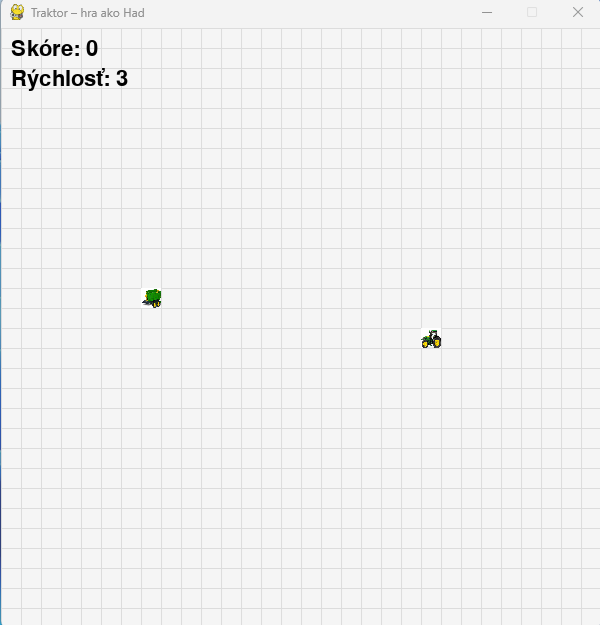Close the Traktor game window
Image resolution: width=600 pixels, height=625 pixels.
tap(577, 12)
